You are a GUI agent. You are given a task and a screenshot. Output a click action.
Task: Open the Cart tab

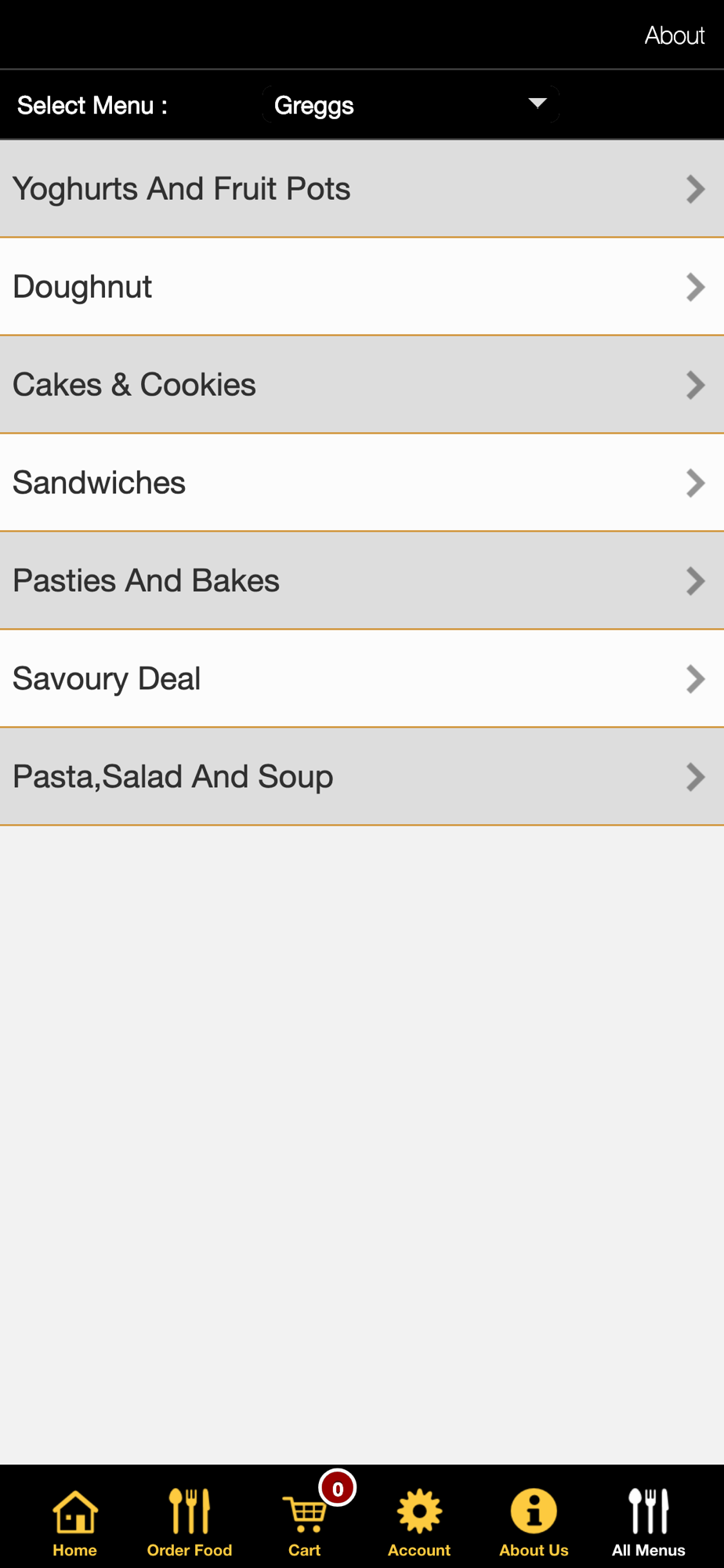(x=305, y=1522)
